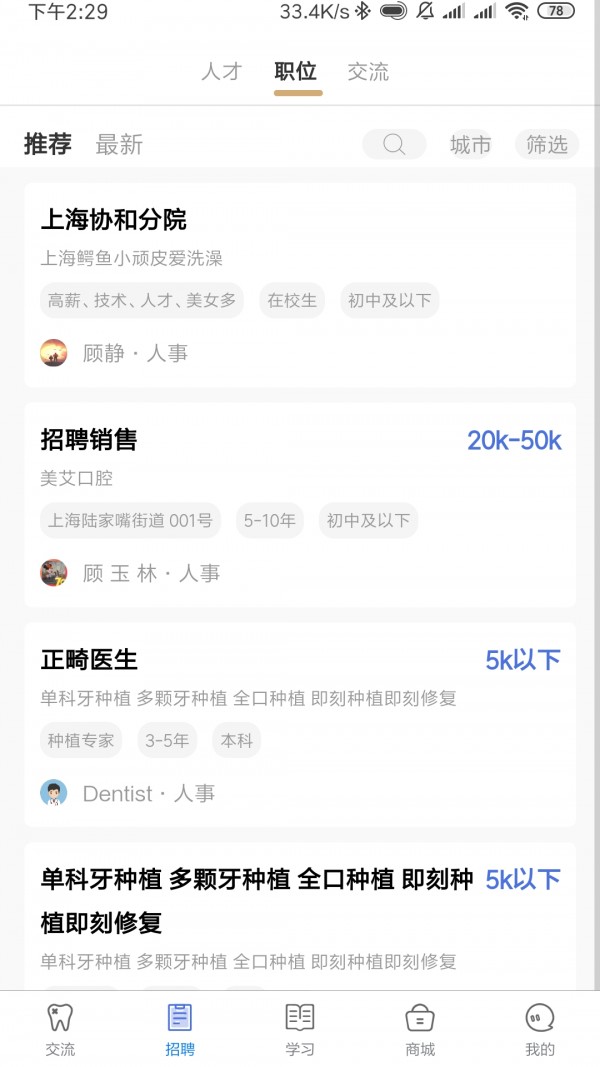Go to 交流 in bottom navigation

coord(60,1030)
